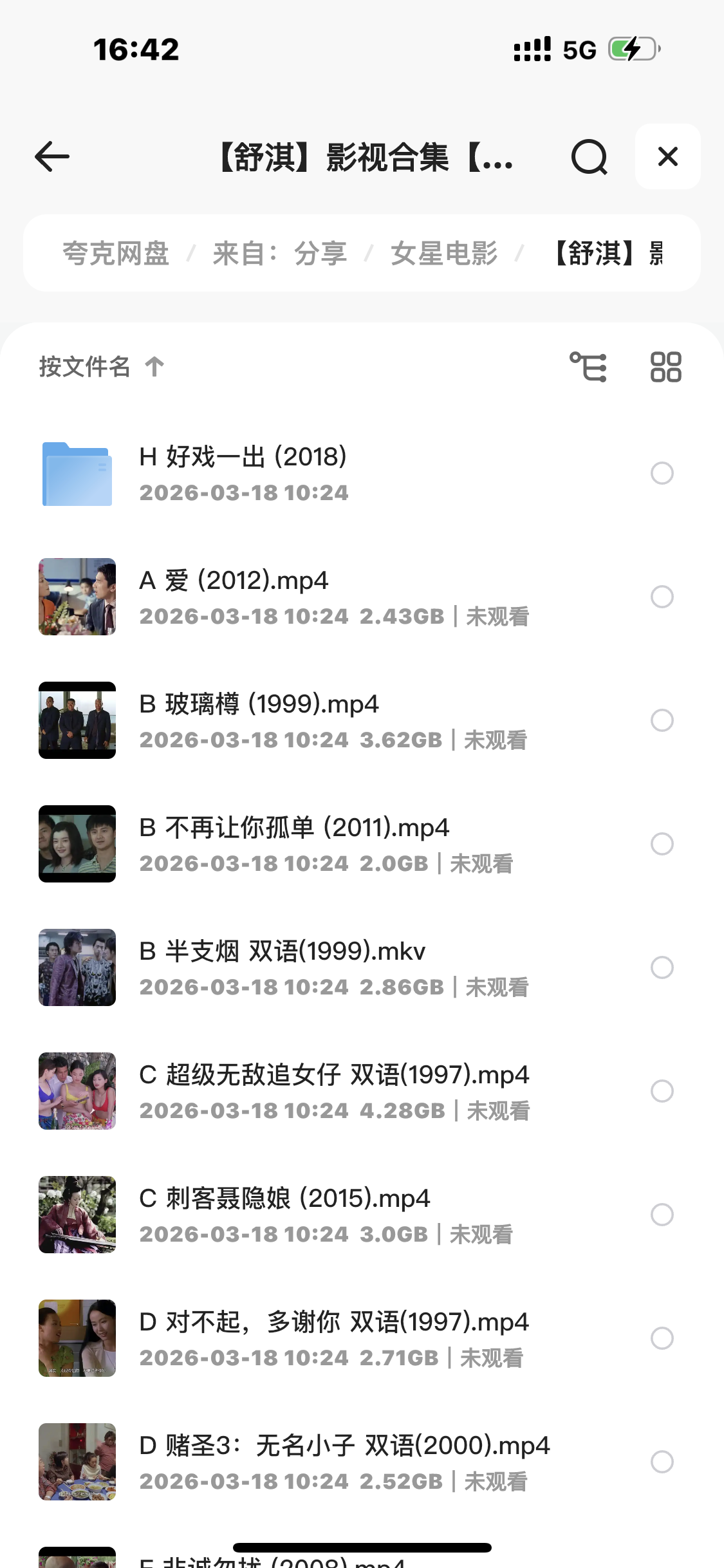Viewport: 724px width, 1568px height.
Task: Open the folder H 好戏一出 (2018)
Action: (243, 473)
